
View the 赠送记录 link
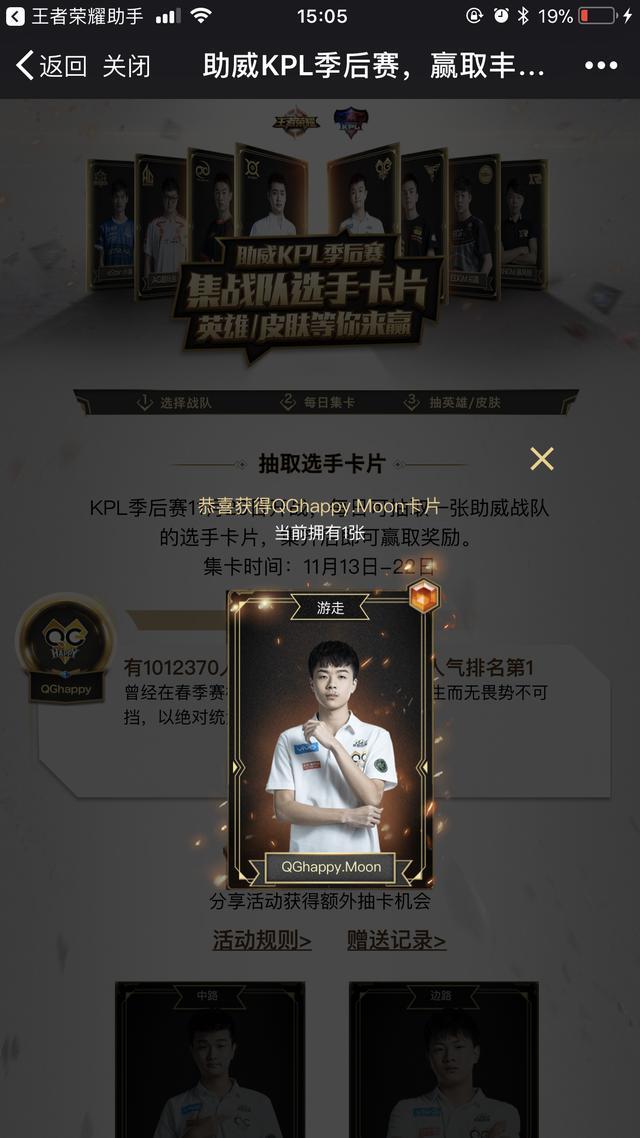click(396, 940)
